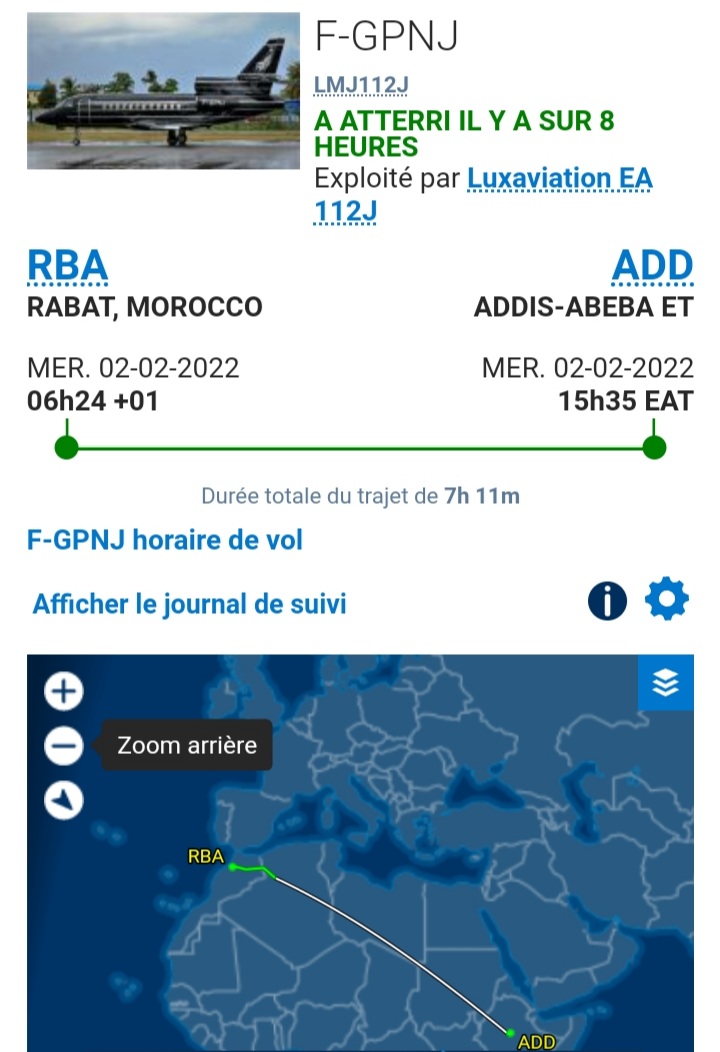The width and height of the screenshot is (720, 1052).
Task: Zoom in on the map
Action: click(x=65, y=691)
